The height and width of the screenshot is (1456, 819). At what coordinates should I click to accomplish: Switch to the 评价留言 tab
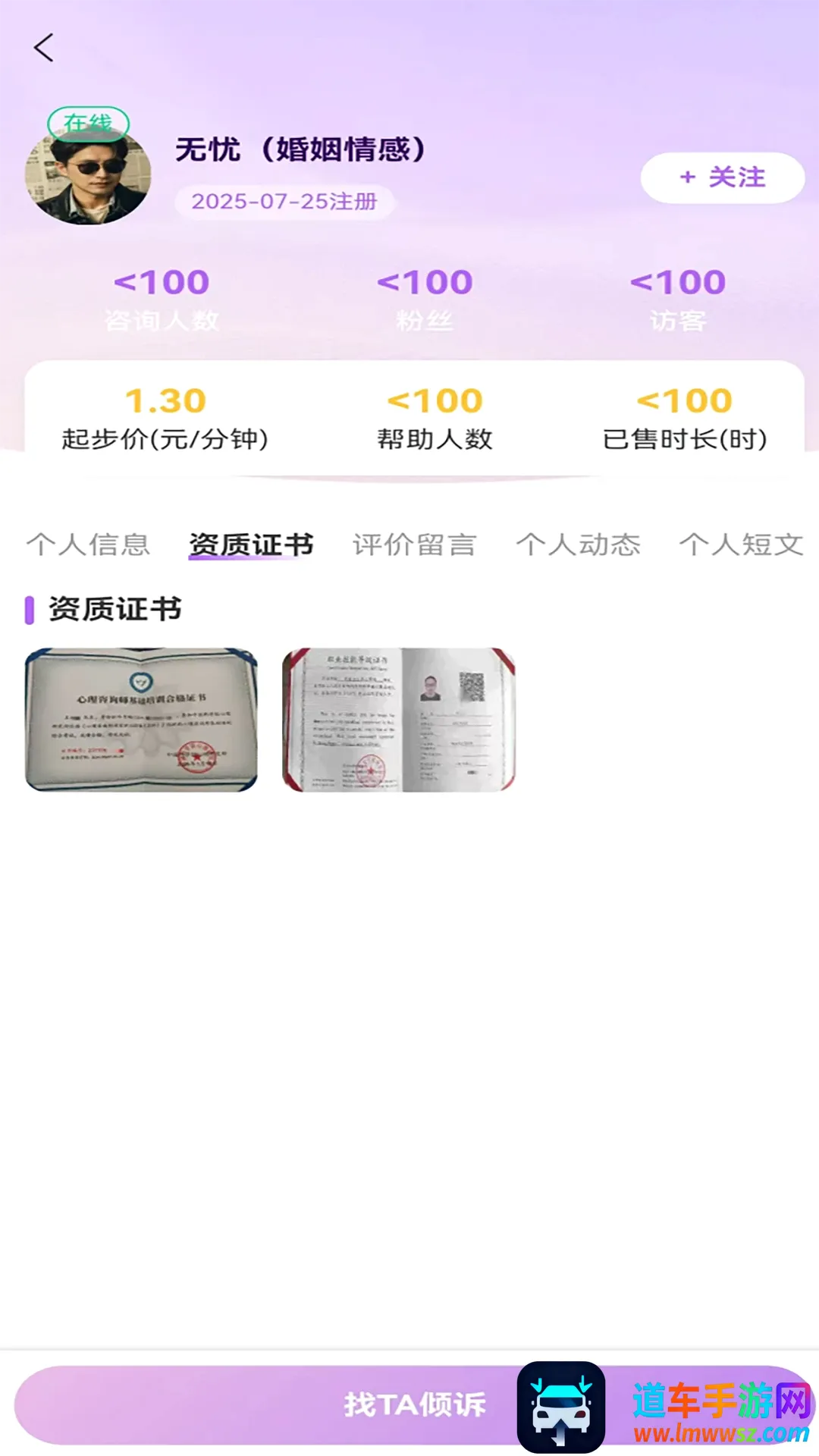415,544
